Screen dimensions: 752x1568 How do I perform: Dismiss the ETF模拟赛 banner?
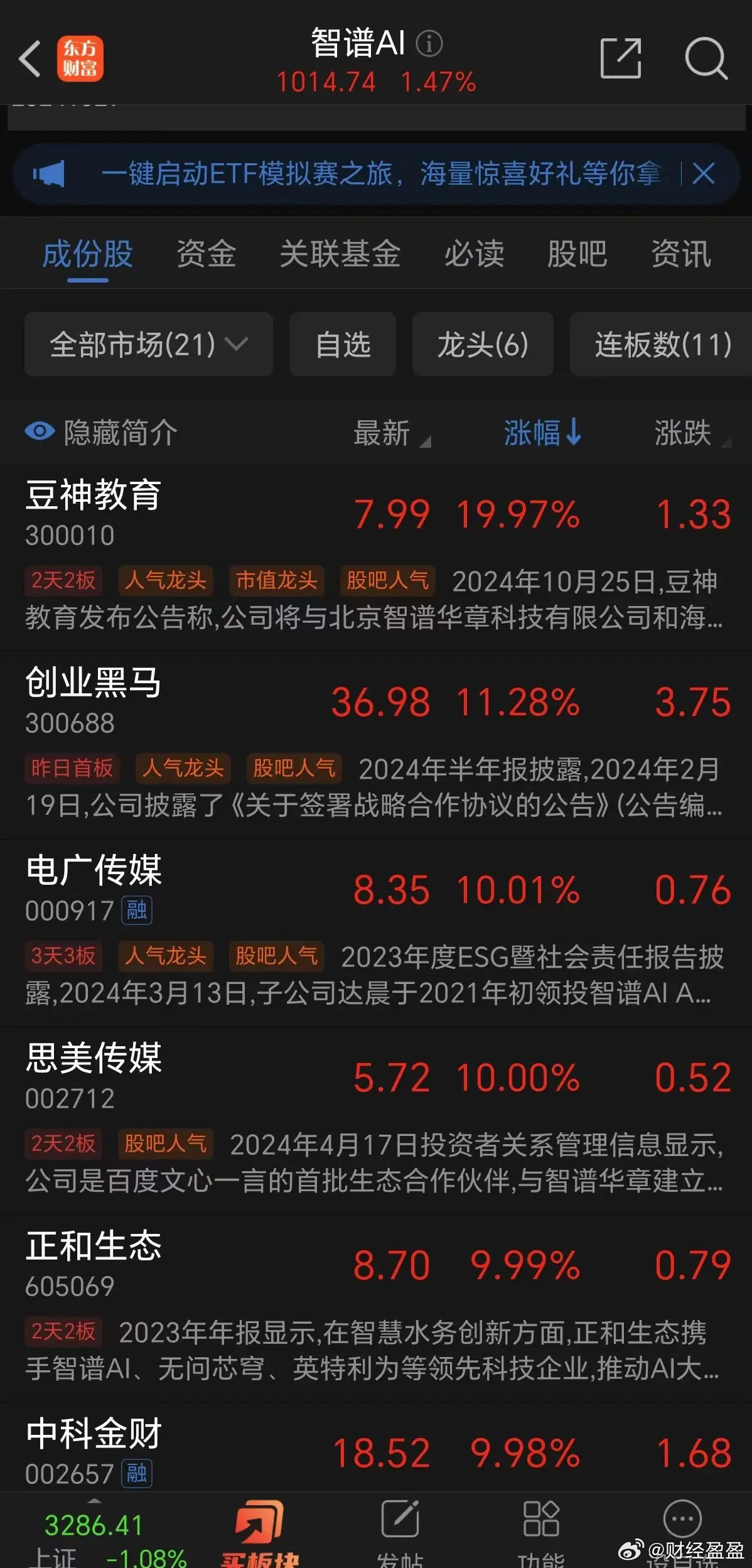point(703,173)
